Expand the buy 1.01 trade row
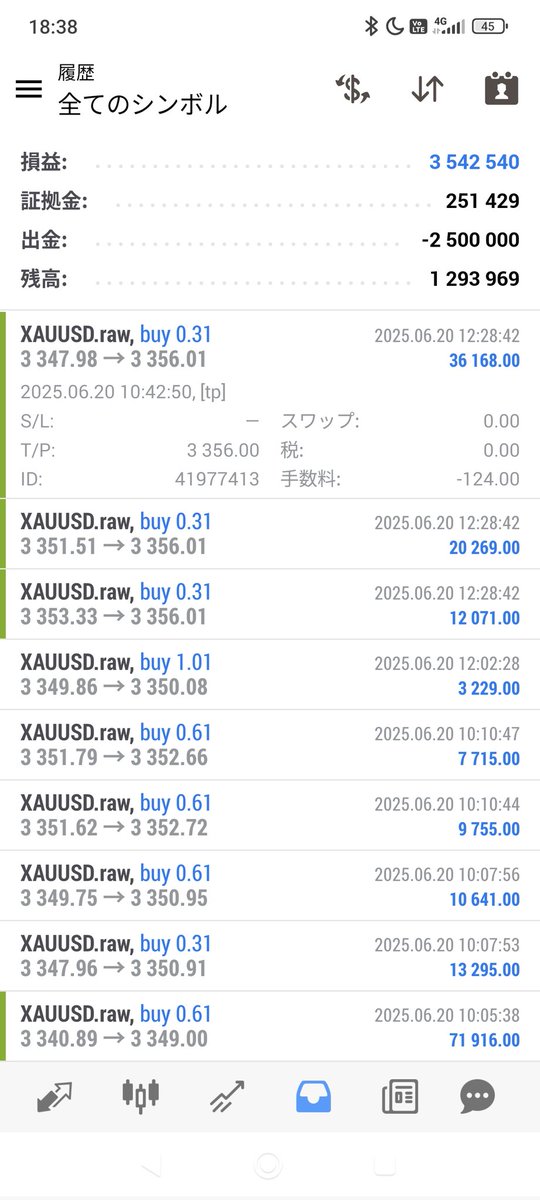 [x=270, y=675]
